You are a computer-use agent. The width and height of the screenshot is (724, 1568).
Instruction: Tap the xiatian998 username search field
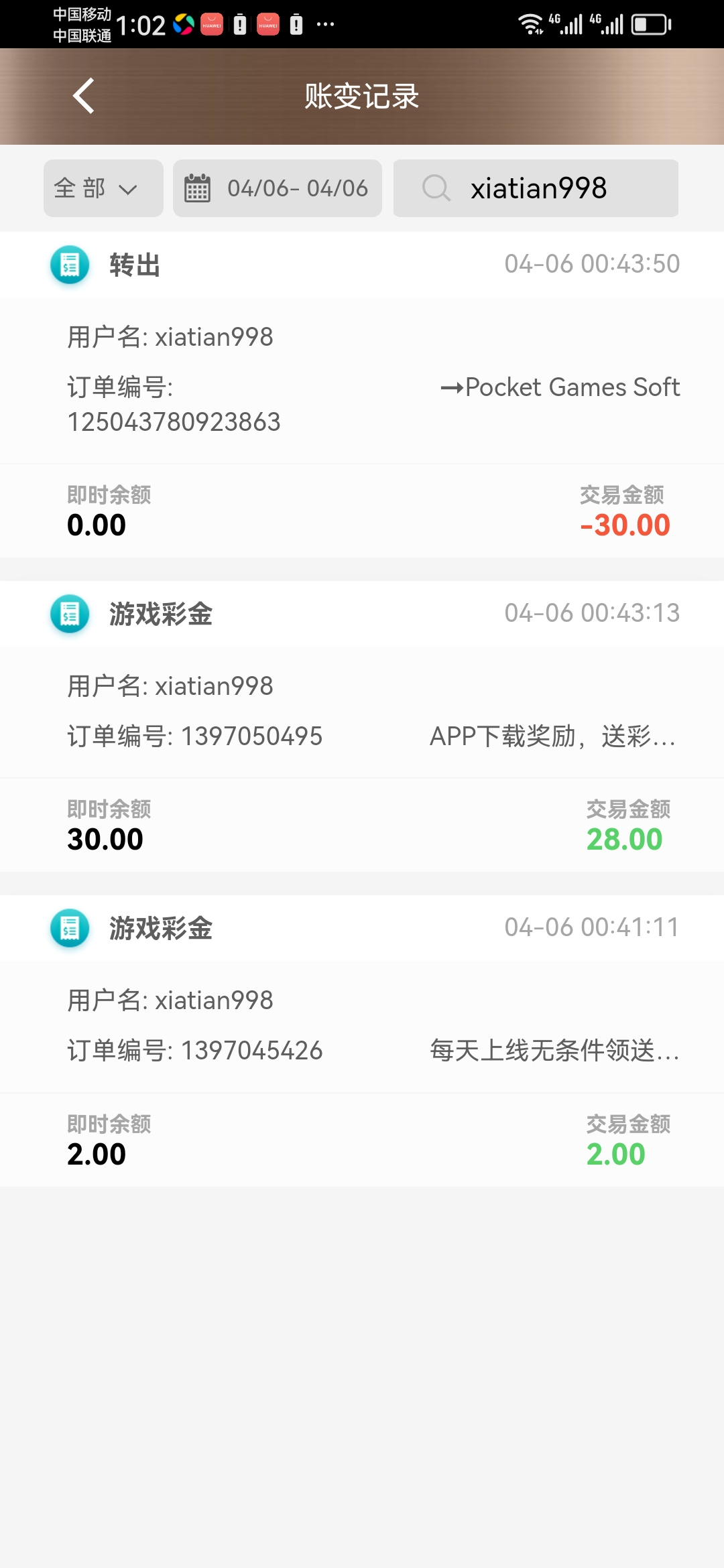coord(536,188)
